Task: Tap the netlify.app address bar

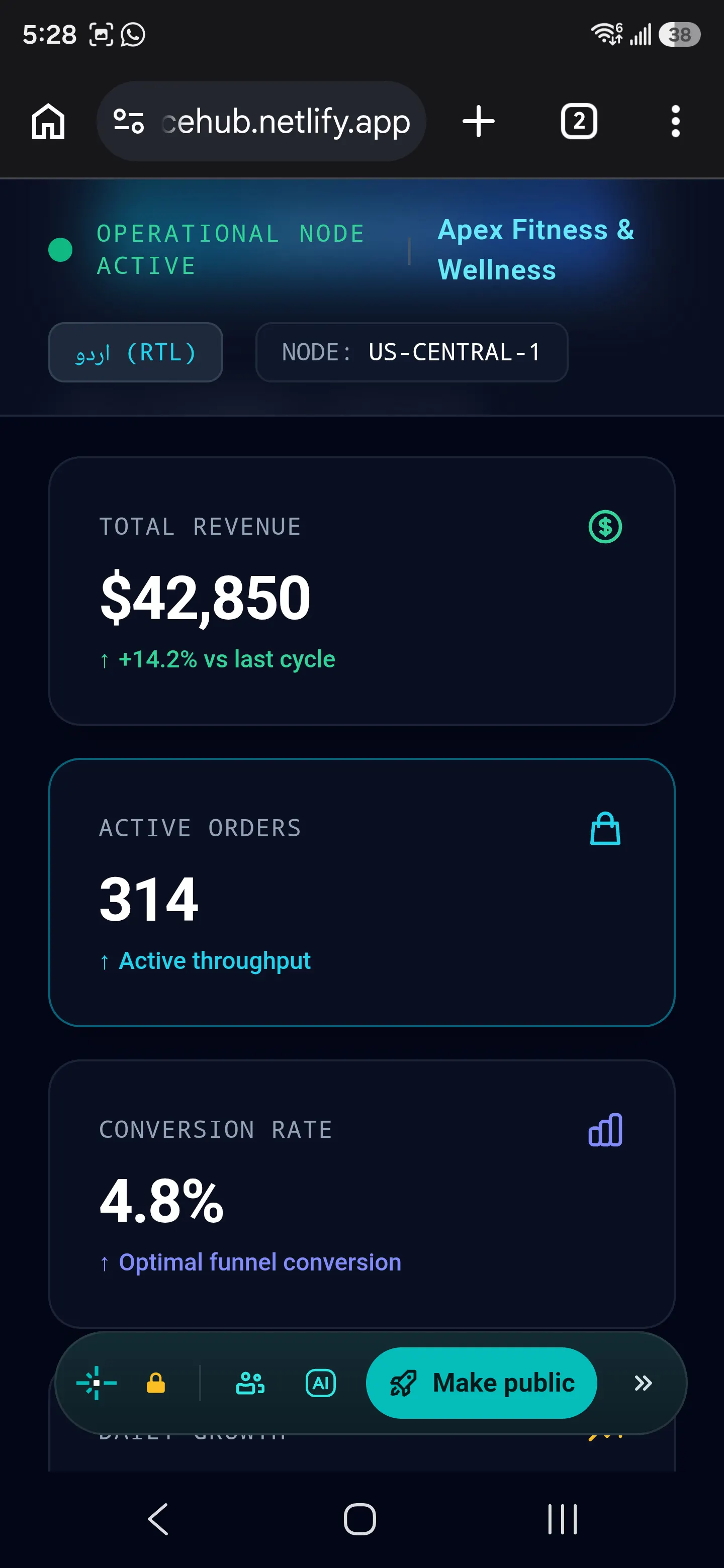Action: point(261,121)
